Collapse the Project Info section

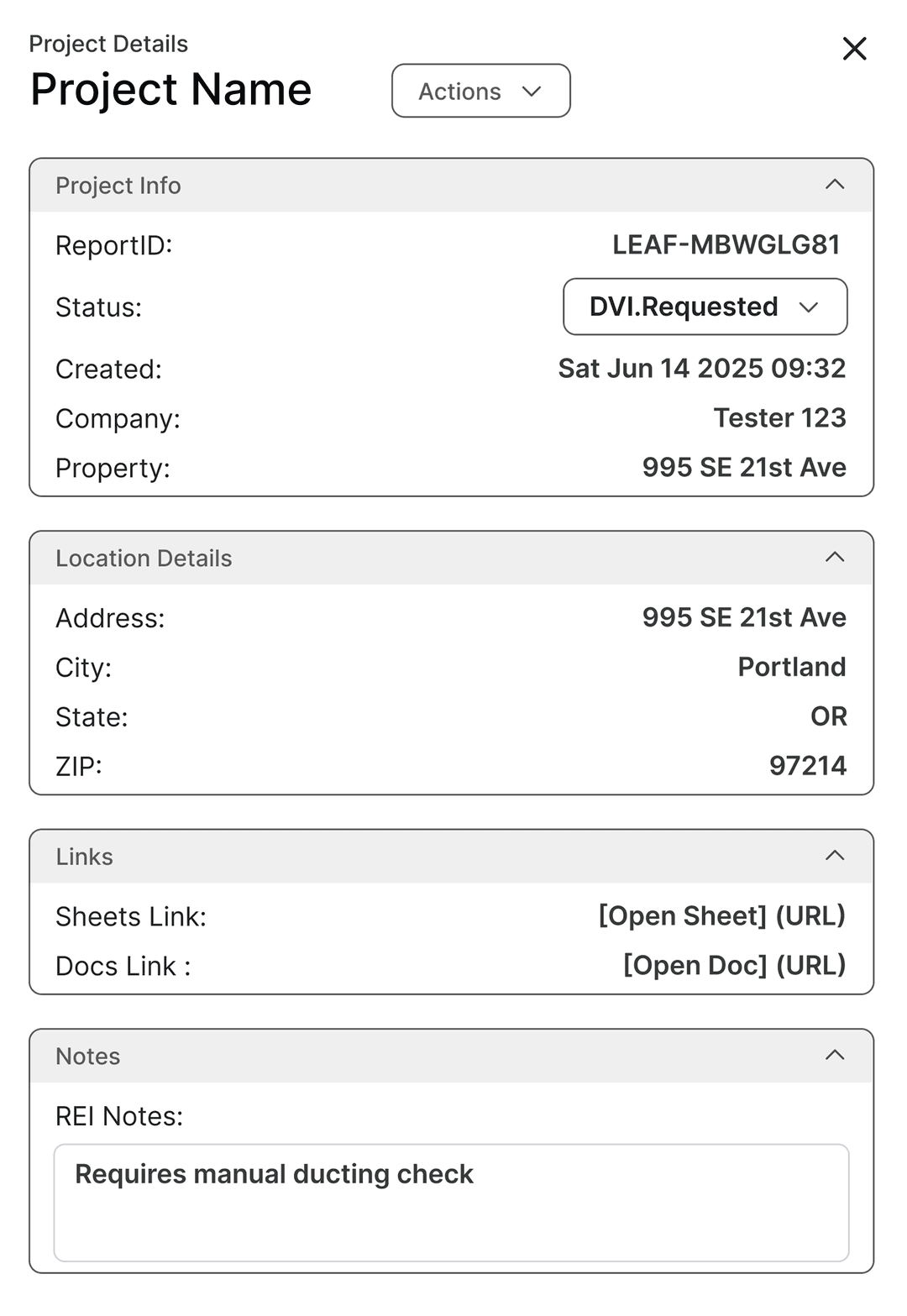coord(834,185)
